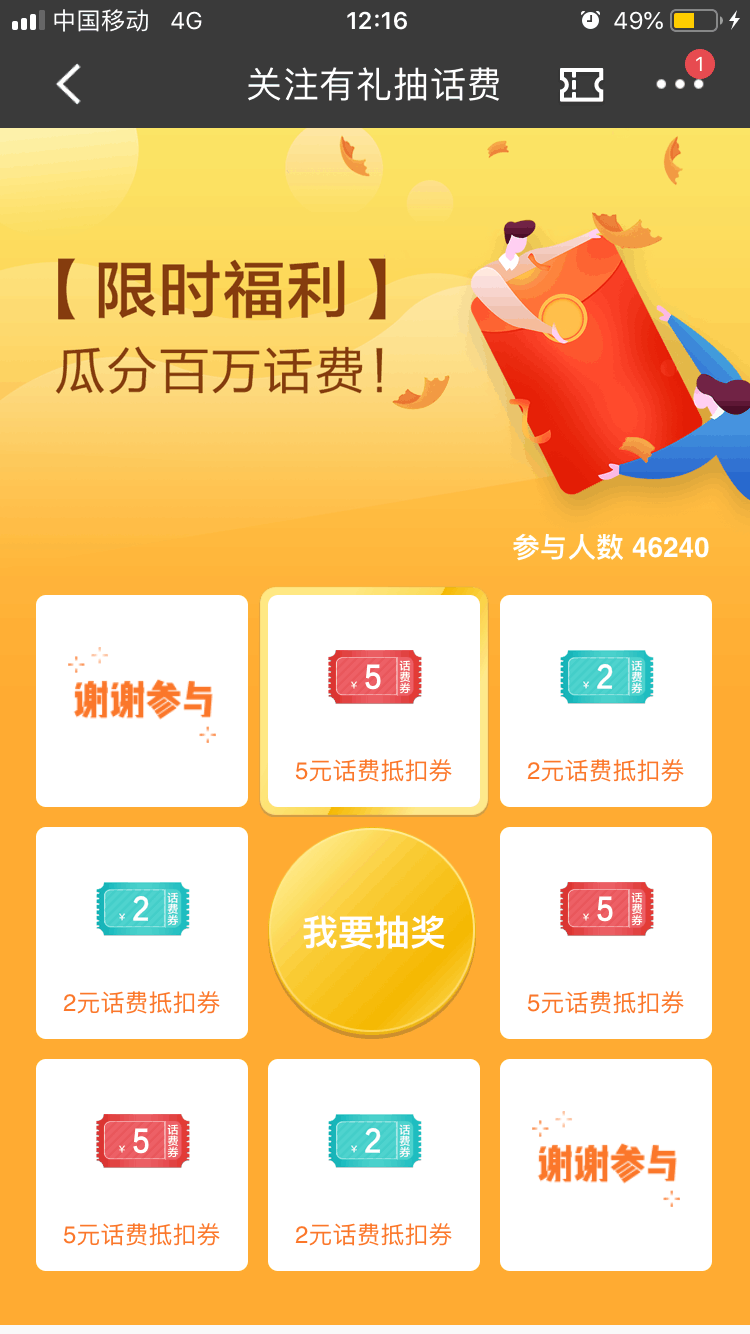The height and width of the screenshot is (1334, 750).
Task: Tap the top-left 谢谢参与 prize tile
Action: pos(141,700)
